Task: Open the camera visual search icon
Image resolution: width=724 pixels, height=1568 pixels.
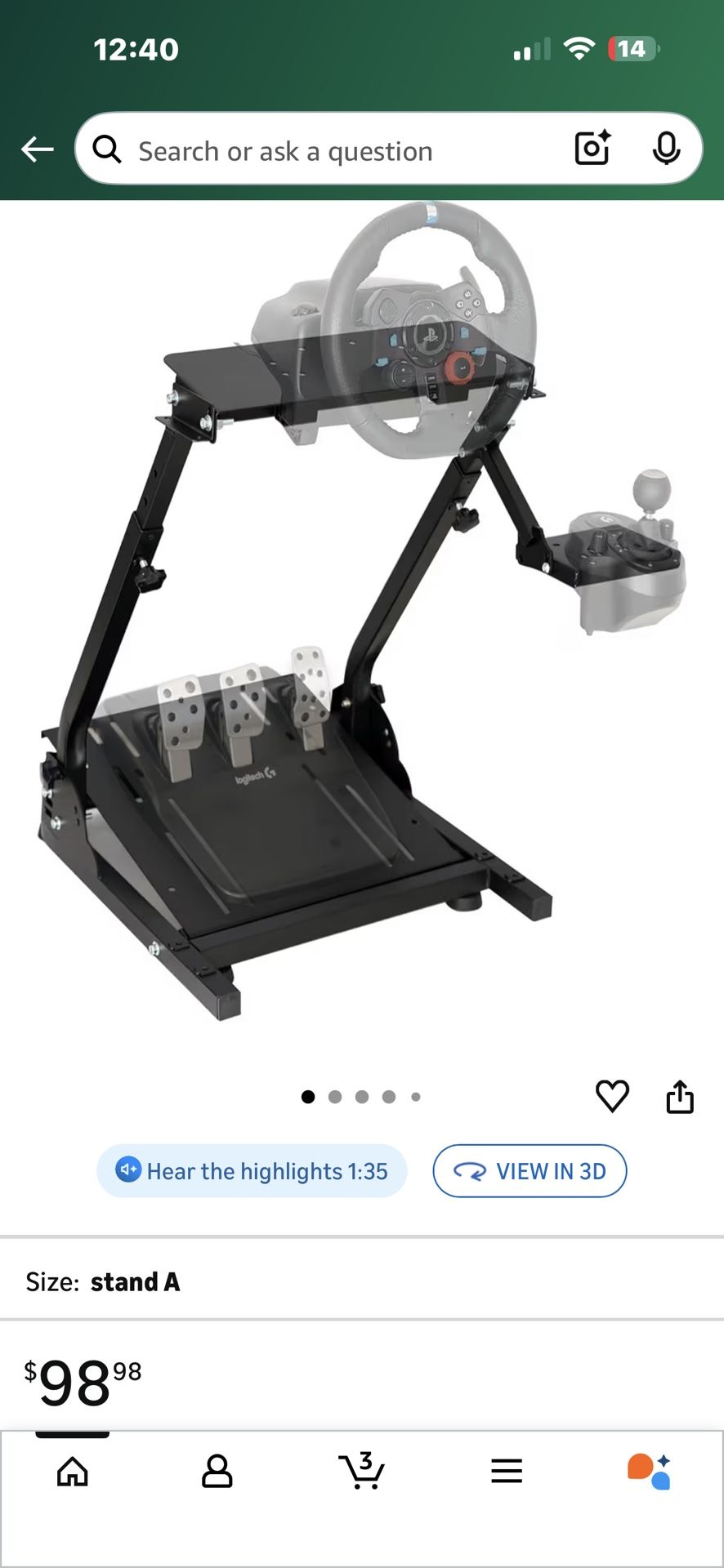Action: (x=592, y=149)
